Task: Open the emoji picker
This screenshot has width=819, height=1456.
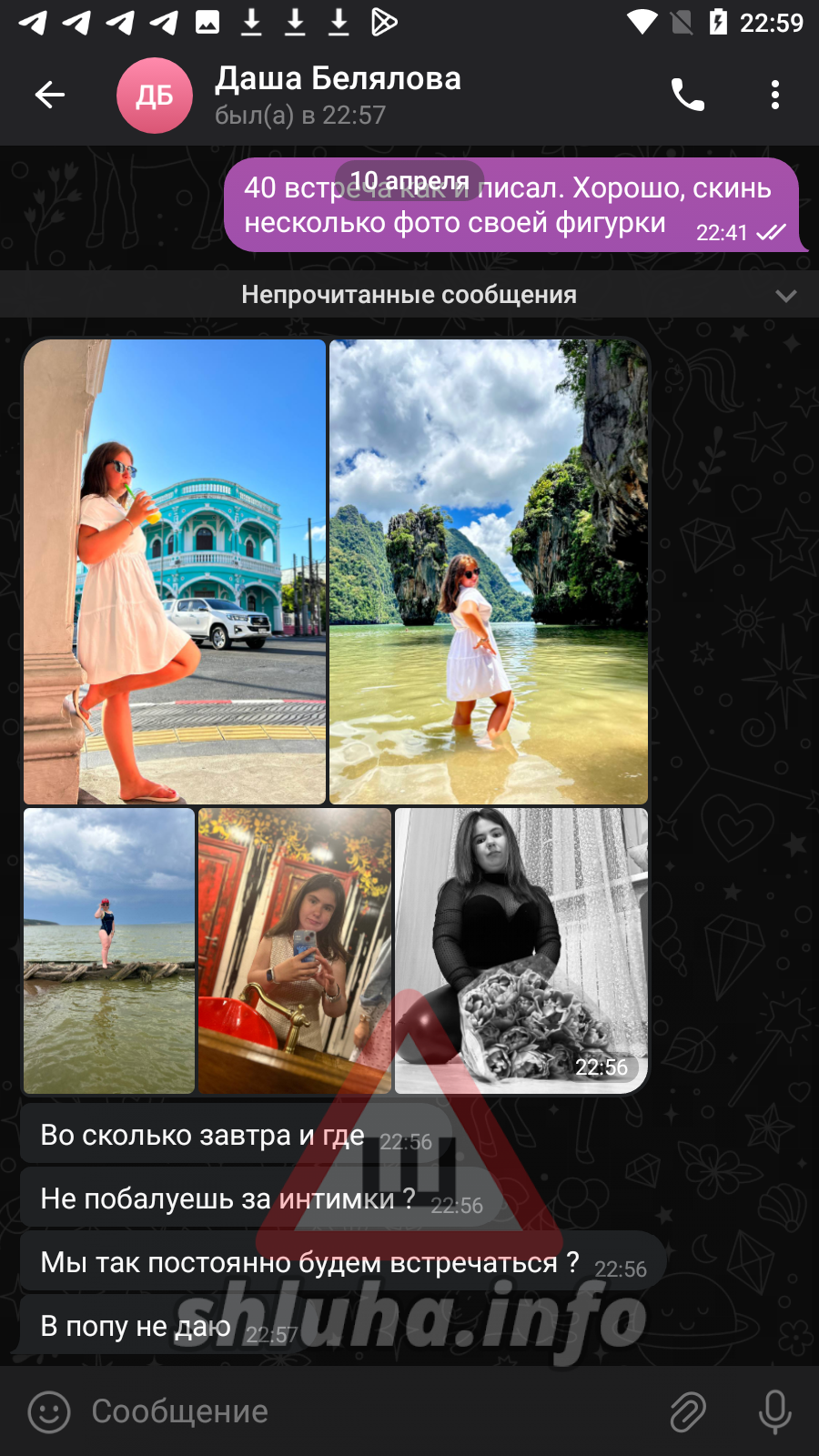Action: 49,1411
